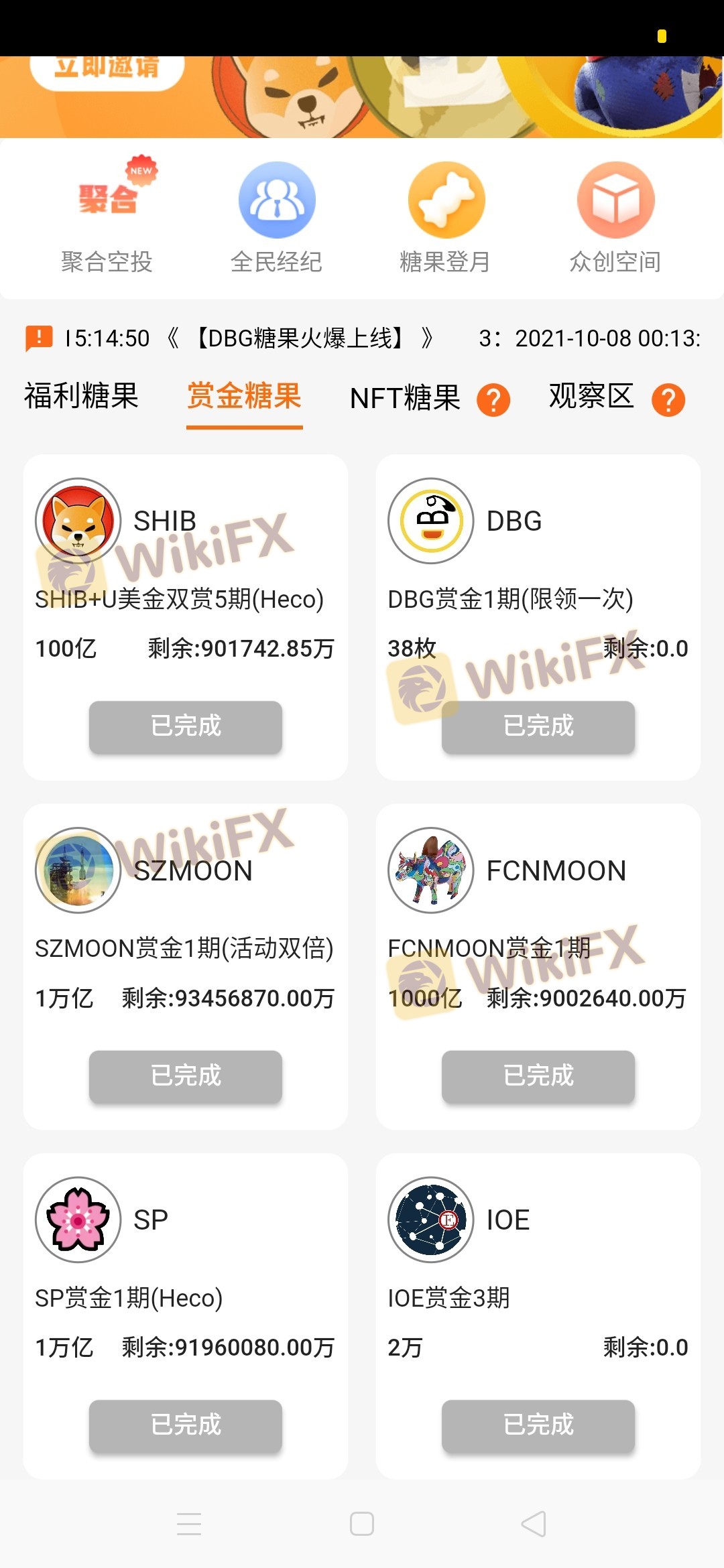Image resolution: width=724 pixels, height=1568 pixels.
Task: Tap 已完成 button on IOE card
Action: (x=538, y=1425)
